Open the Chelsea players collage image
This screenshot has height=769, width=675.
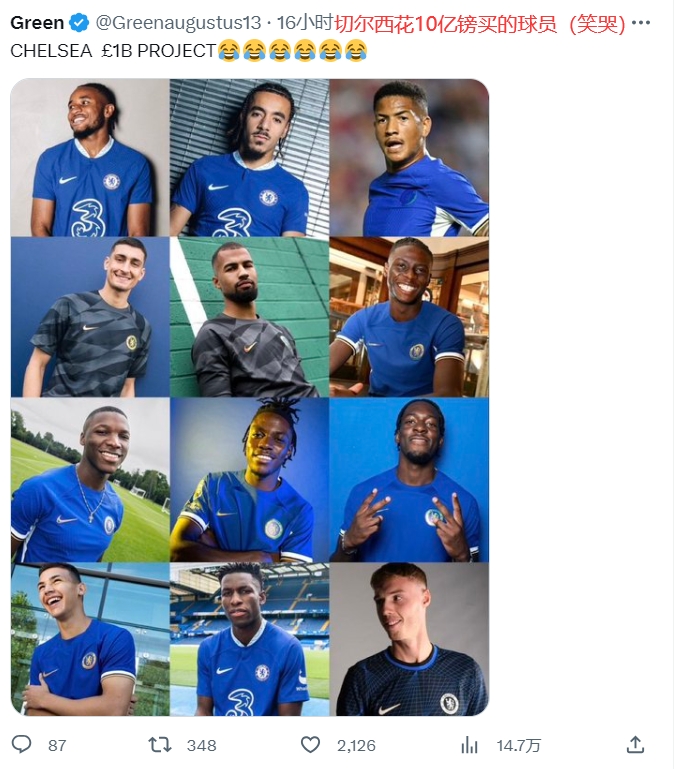(250, 397)
